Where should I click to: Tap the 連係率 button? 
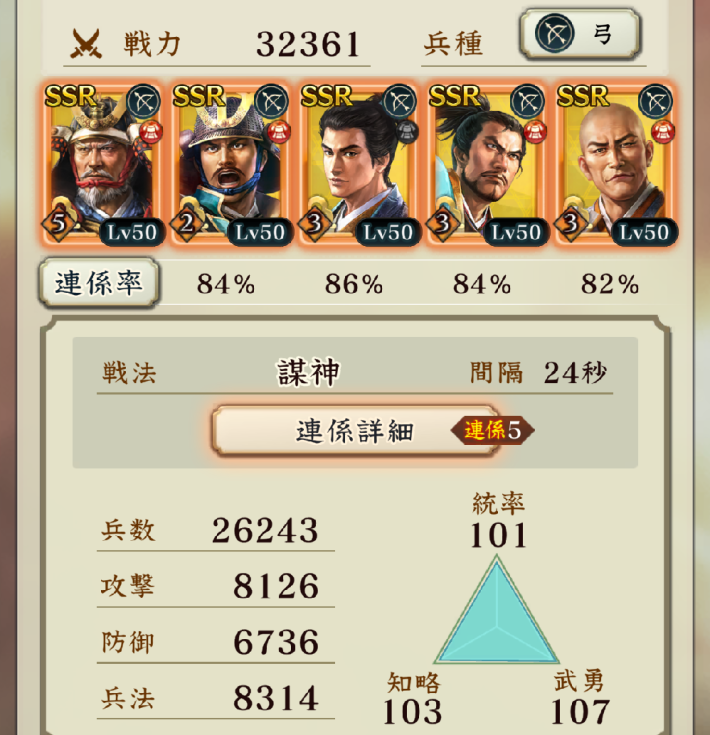(98, 284)
